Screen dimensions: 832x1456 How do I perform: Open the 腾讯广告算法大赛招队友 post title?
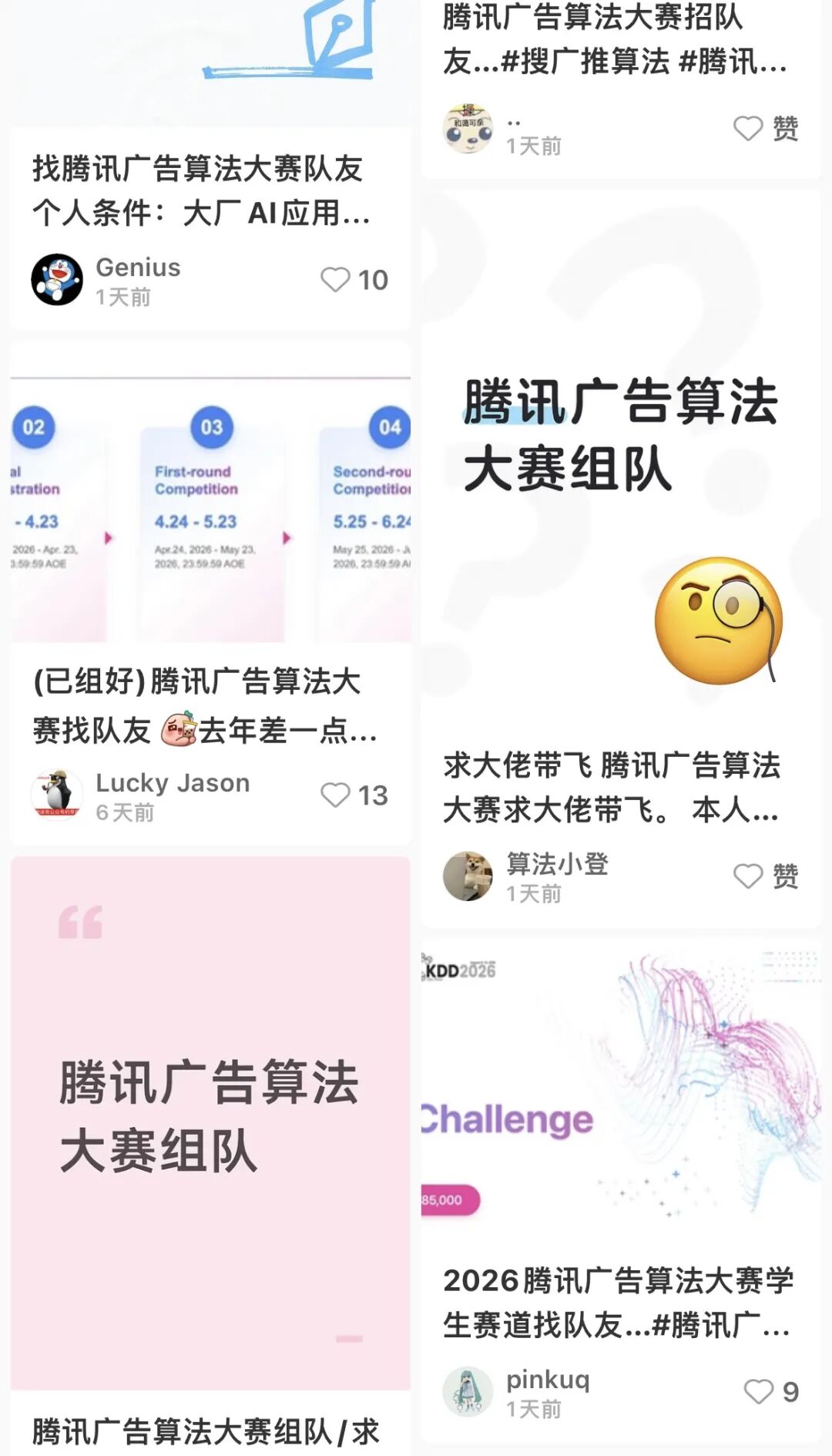pyautogui.click(x=614, y=39)
